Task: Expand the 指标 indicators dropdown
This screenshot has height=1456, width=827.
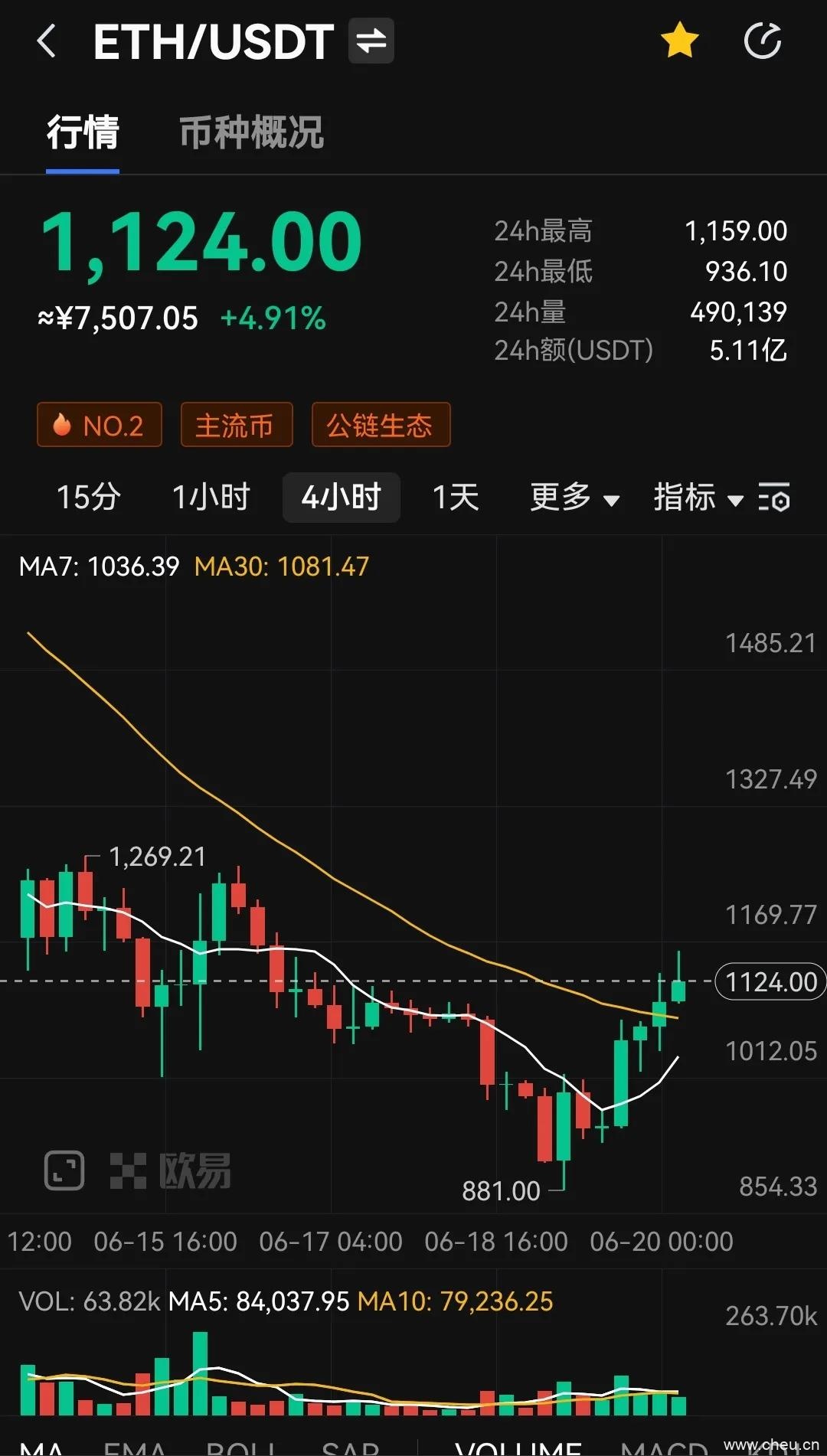Action: (x=698, y=498)
